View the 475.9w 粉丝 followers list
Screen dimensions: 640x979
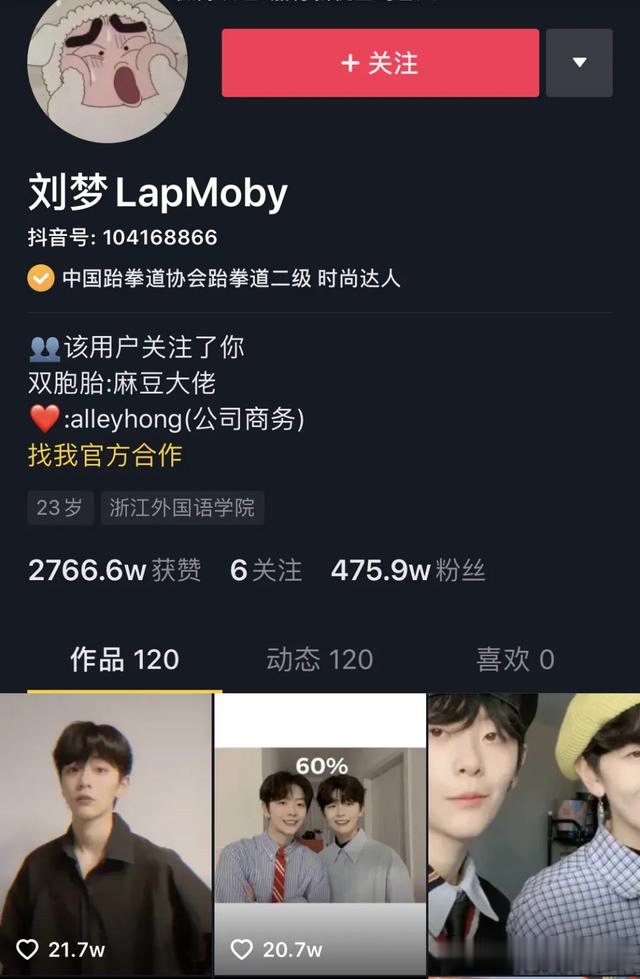[408, 570]
